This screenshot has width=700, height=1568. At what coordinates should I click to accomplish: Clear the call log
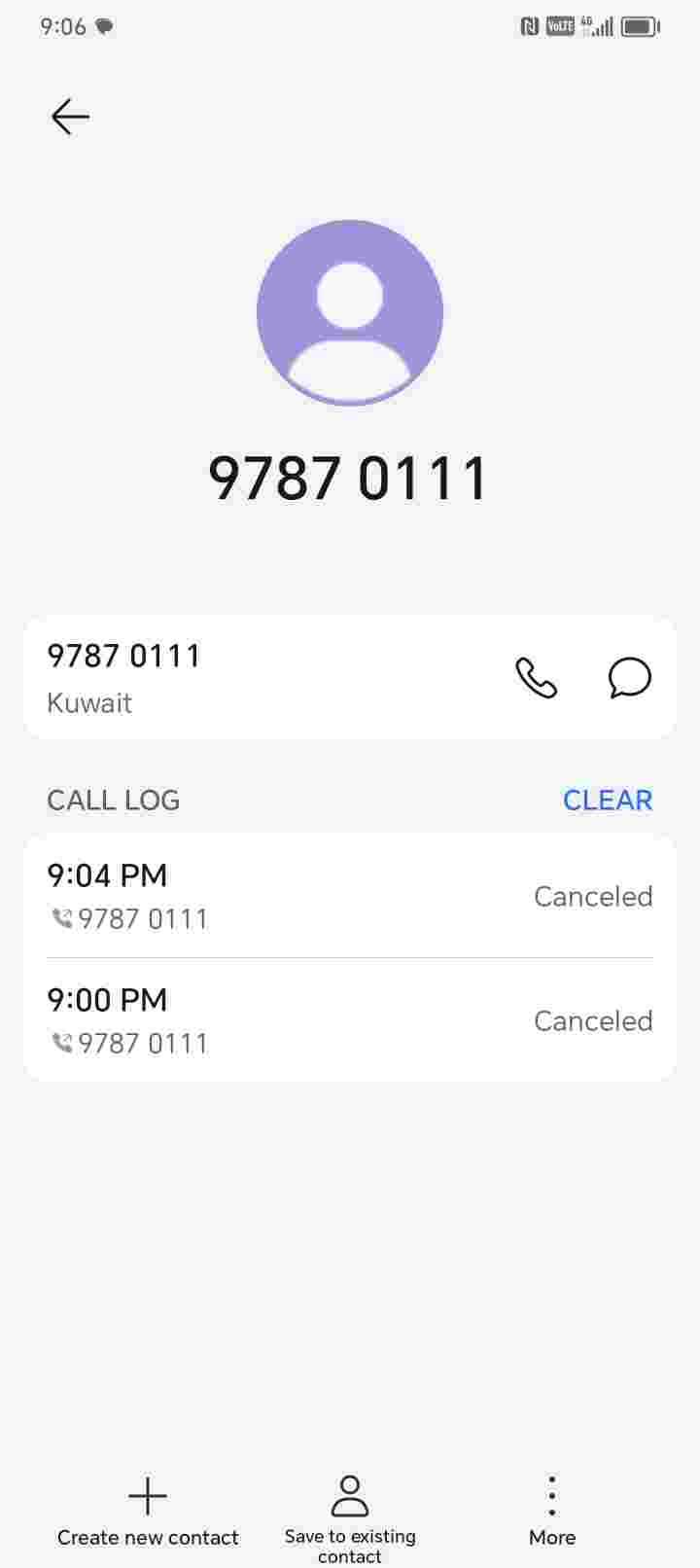tap(607, 800)
